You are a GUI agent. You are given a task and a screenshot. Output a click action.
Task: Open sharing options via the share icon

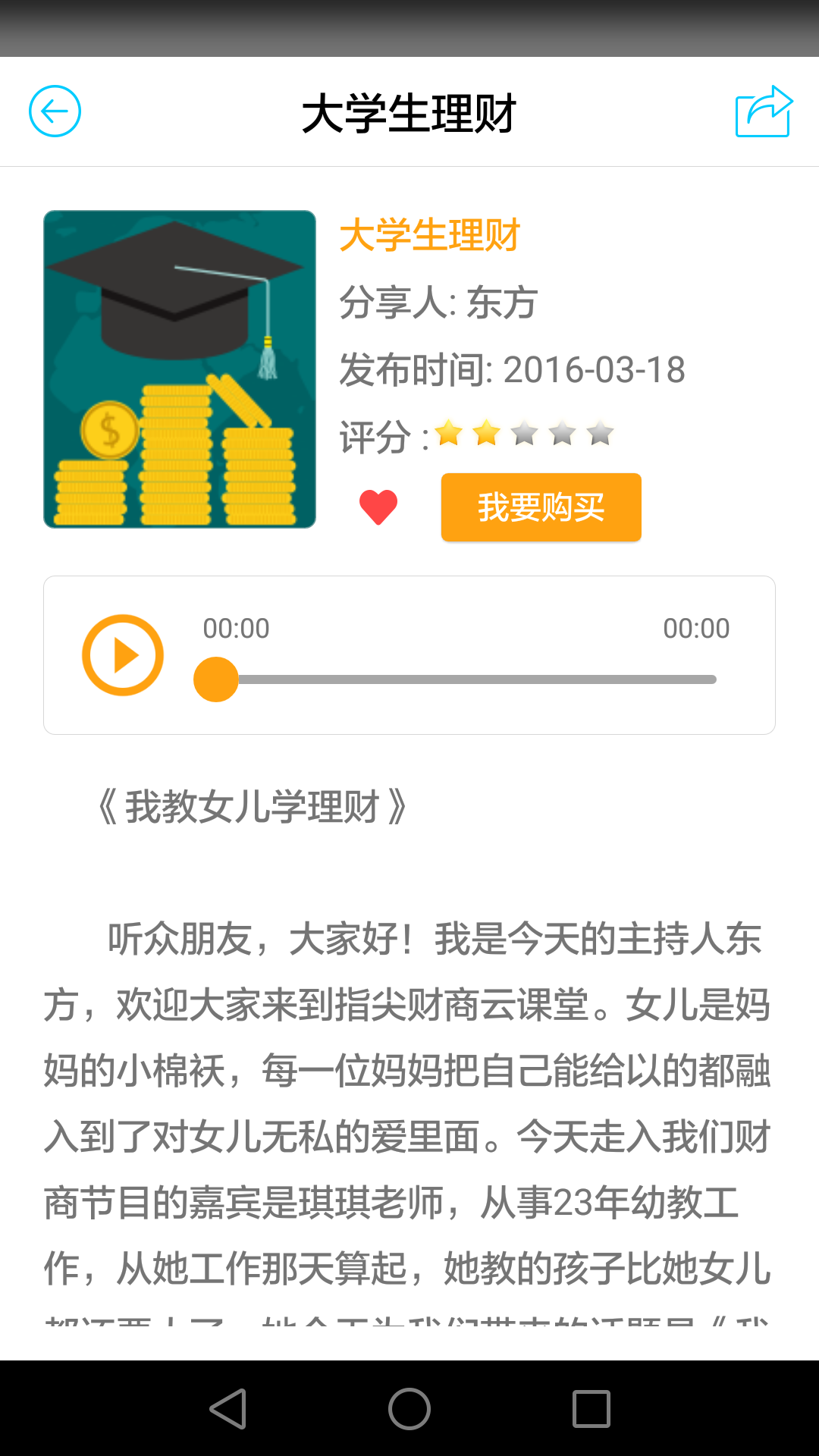pos(764,111)
